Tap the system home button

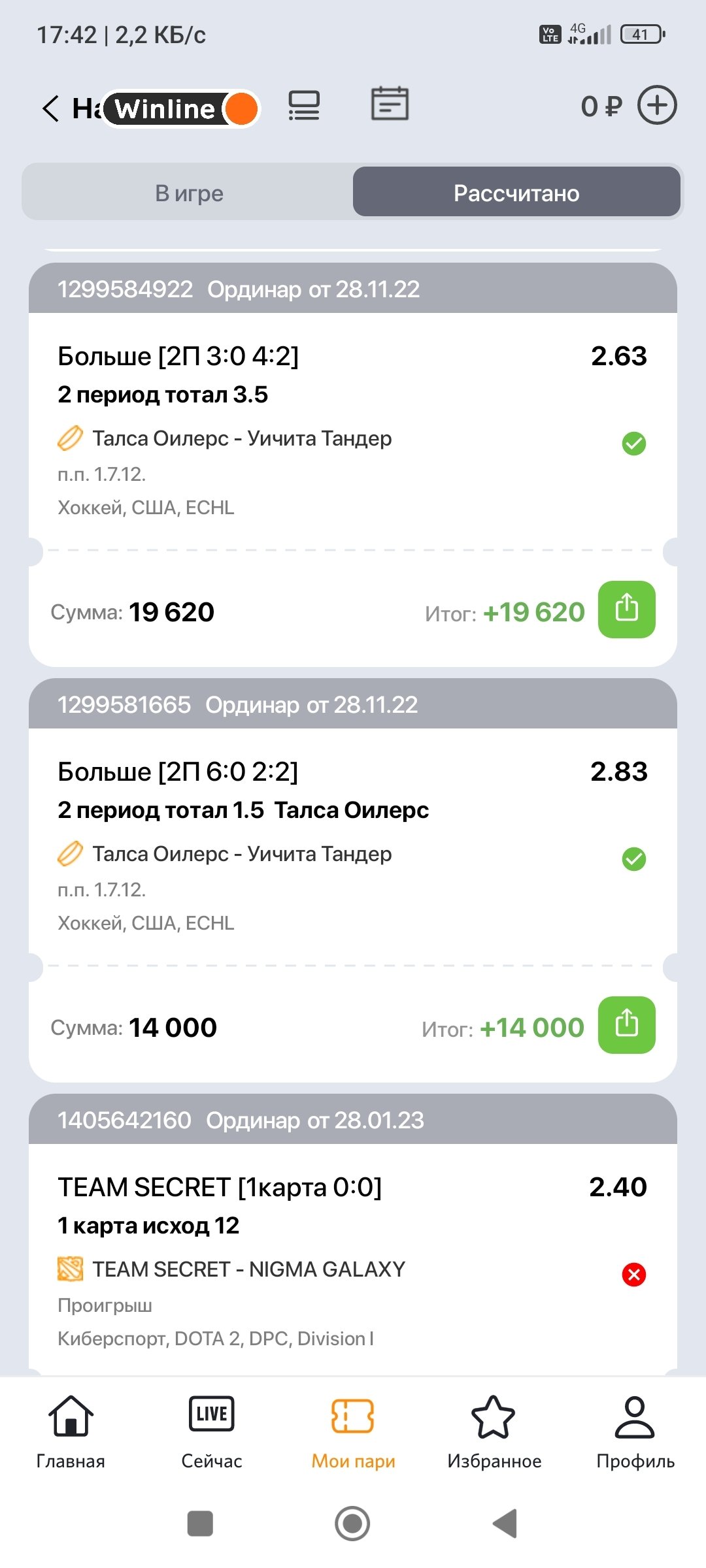point(352,1524)
